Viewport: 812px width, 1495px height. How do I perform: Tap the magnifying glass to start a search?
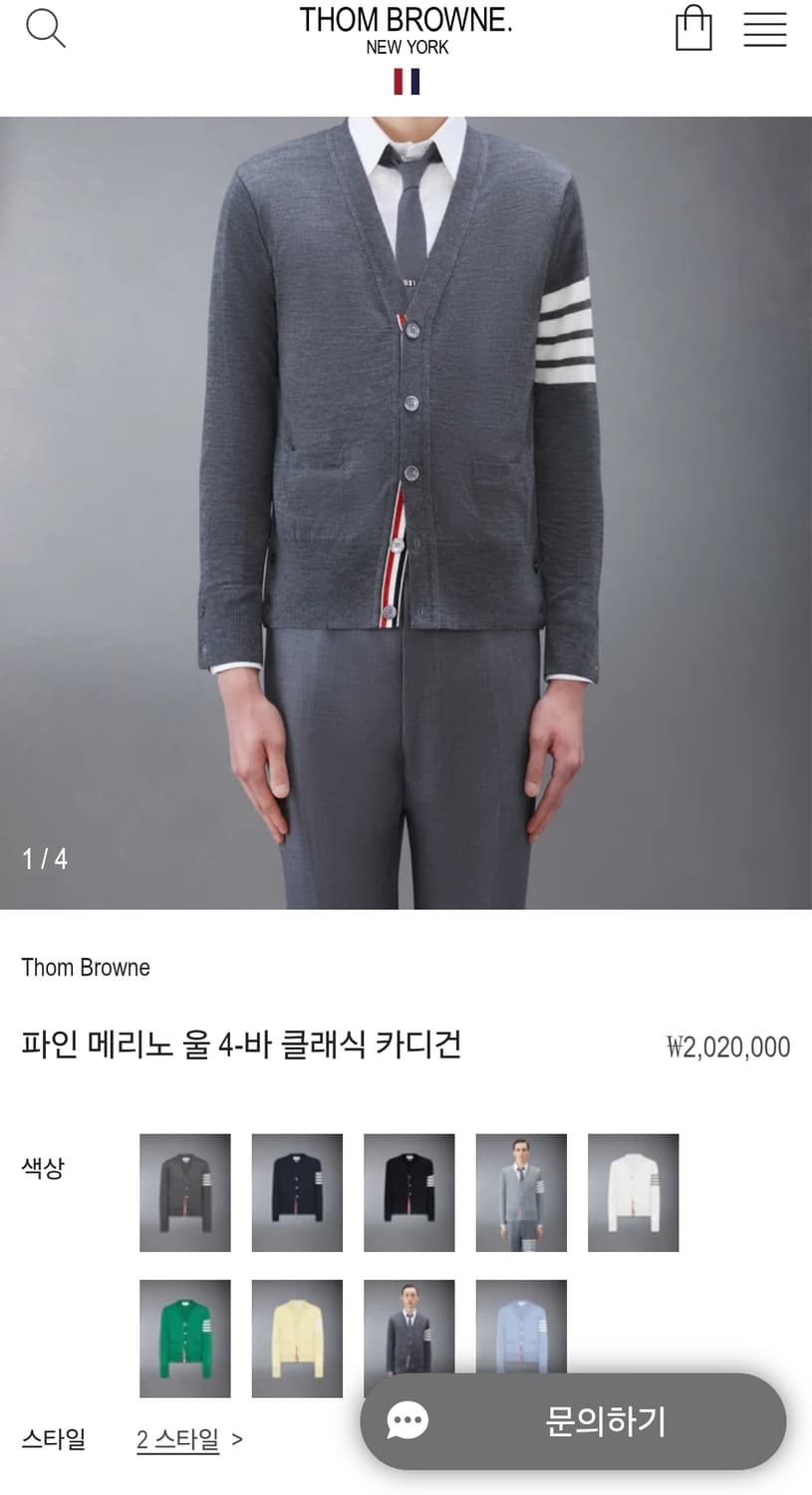click(45, 28)
